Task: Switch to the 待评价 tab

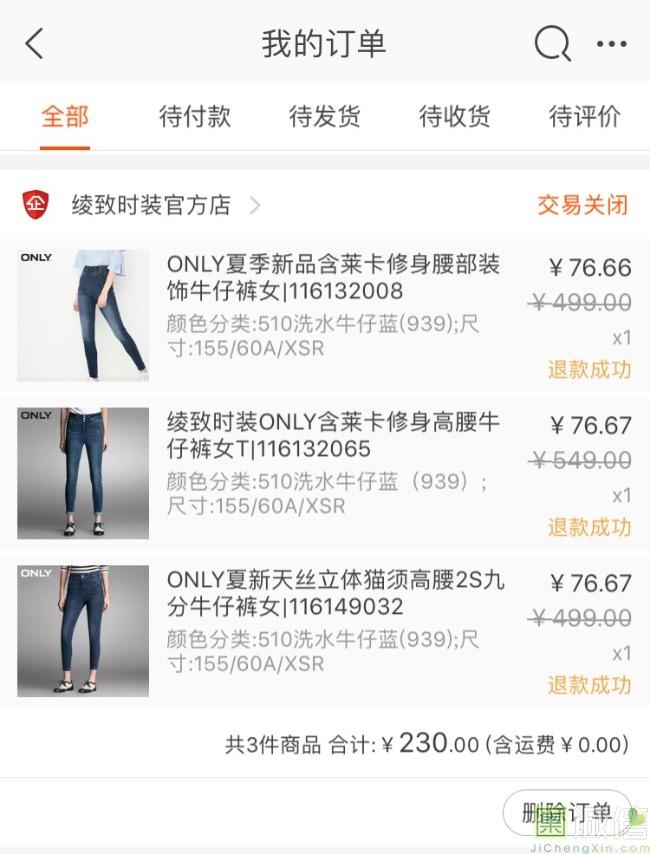Action: (585, 117)
